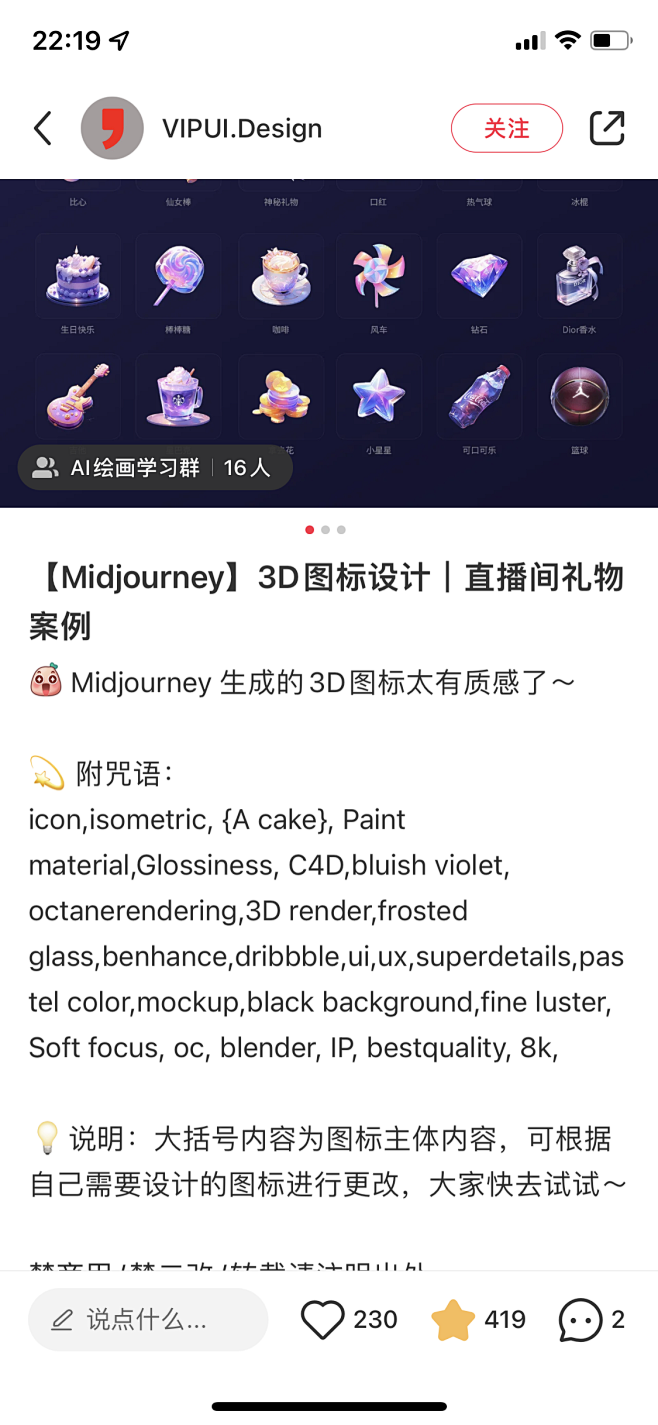Image resolution: width=658 pixels, height=1425 pixels.
Task: Save post with the star icon
Action: [x=453, y=1319]
